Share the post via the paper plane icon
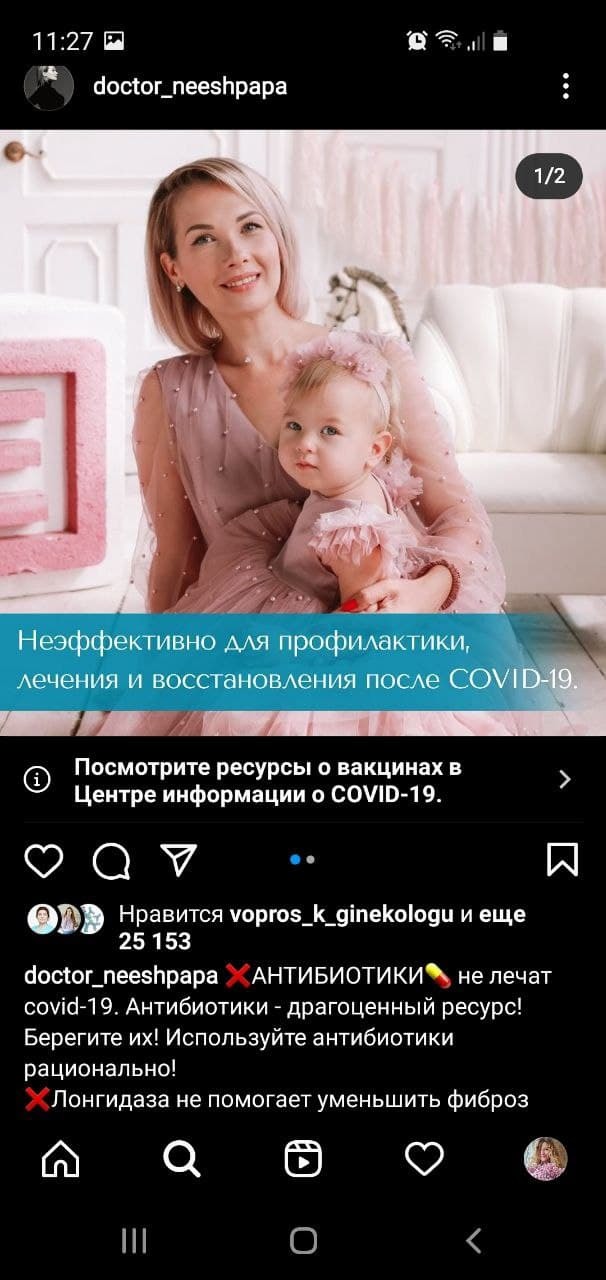 pyautogui.click(x=179, y=860)
